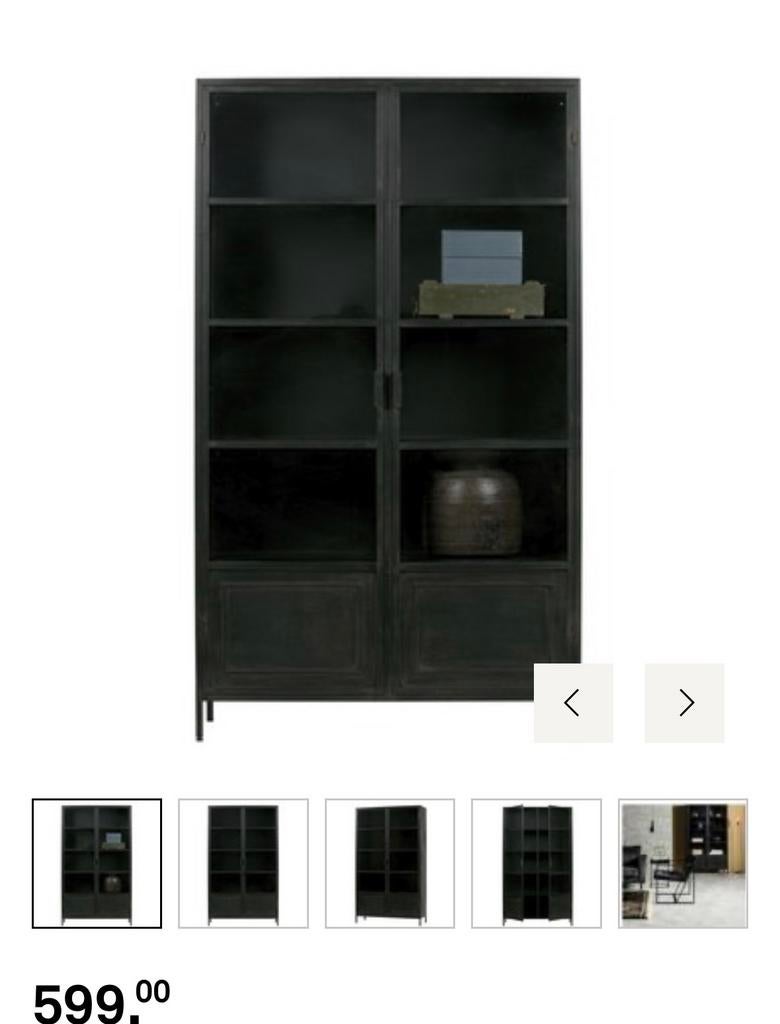Select the first thumbnail with decorated shelves
Screen dimensions: 780x1024
pos(97,863)
